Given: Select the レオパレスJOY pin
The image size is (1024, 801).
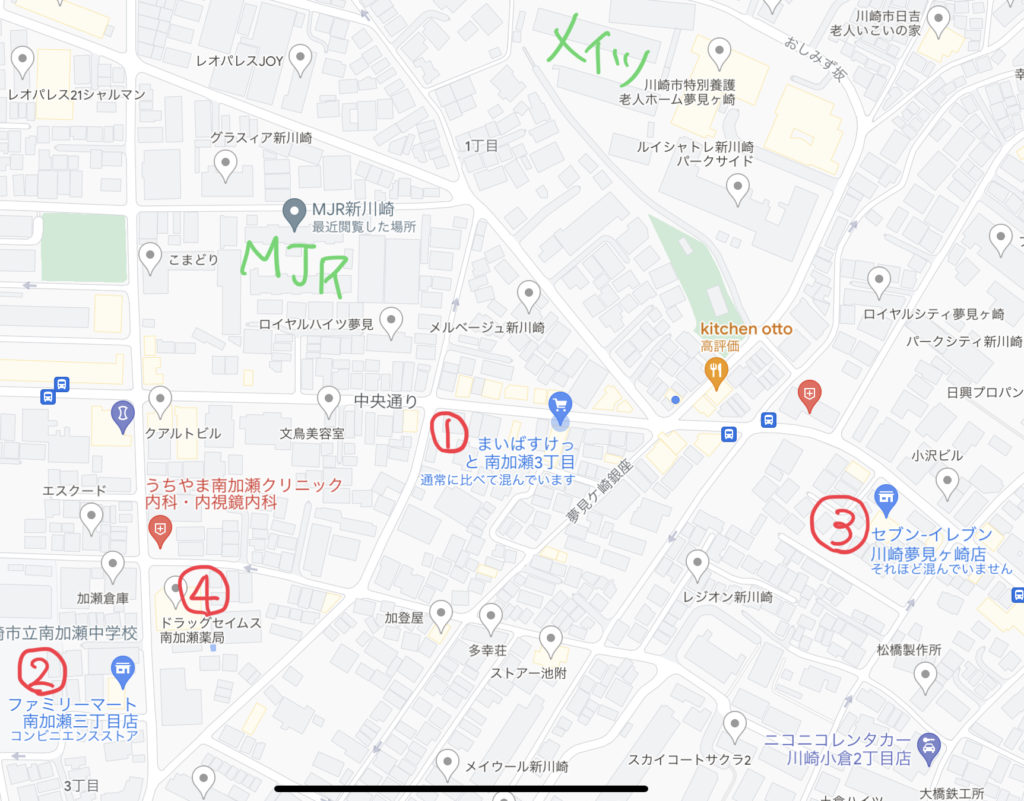Looking at the screenshot, I should (297, 59).
